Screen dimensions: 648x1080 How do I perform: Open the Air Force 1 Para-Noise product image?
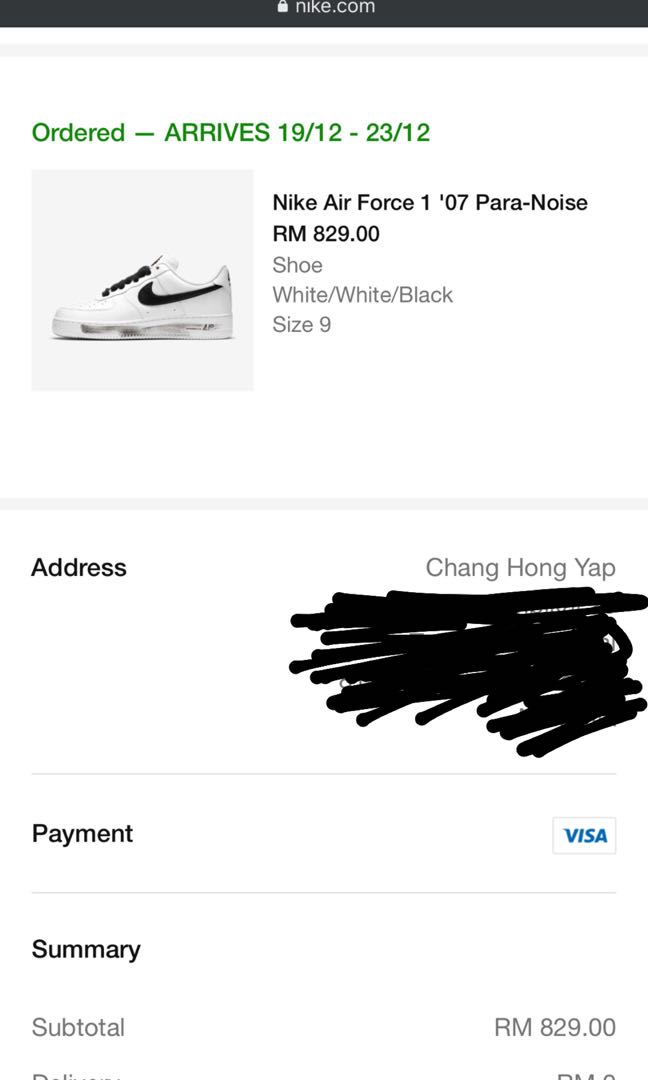[142, 280]
